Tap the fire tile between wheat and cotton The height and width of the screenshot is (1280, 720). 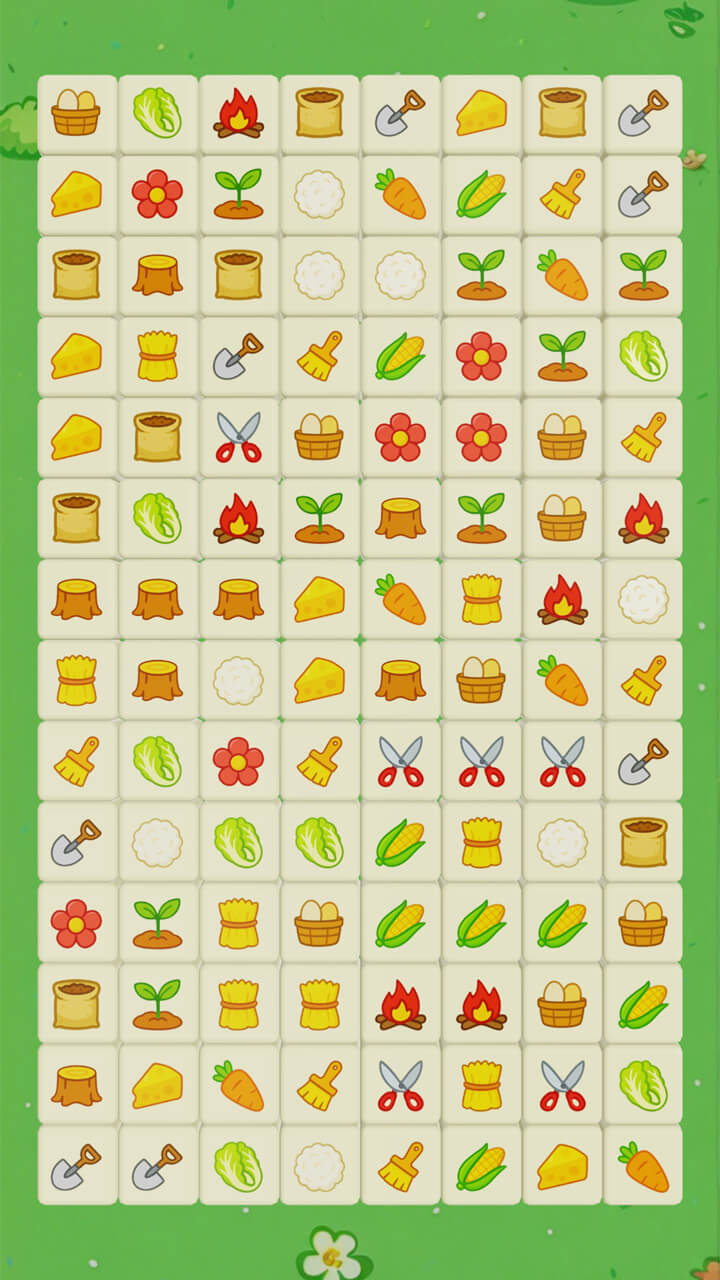[562, 599]
